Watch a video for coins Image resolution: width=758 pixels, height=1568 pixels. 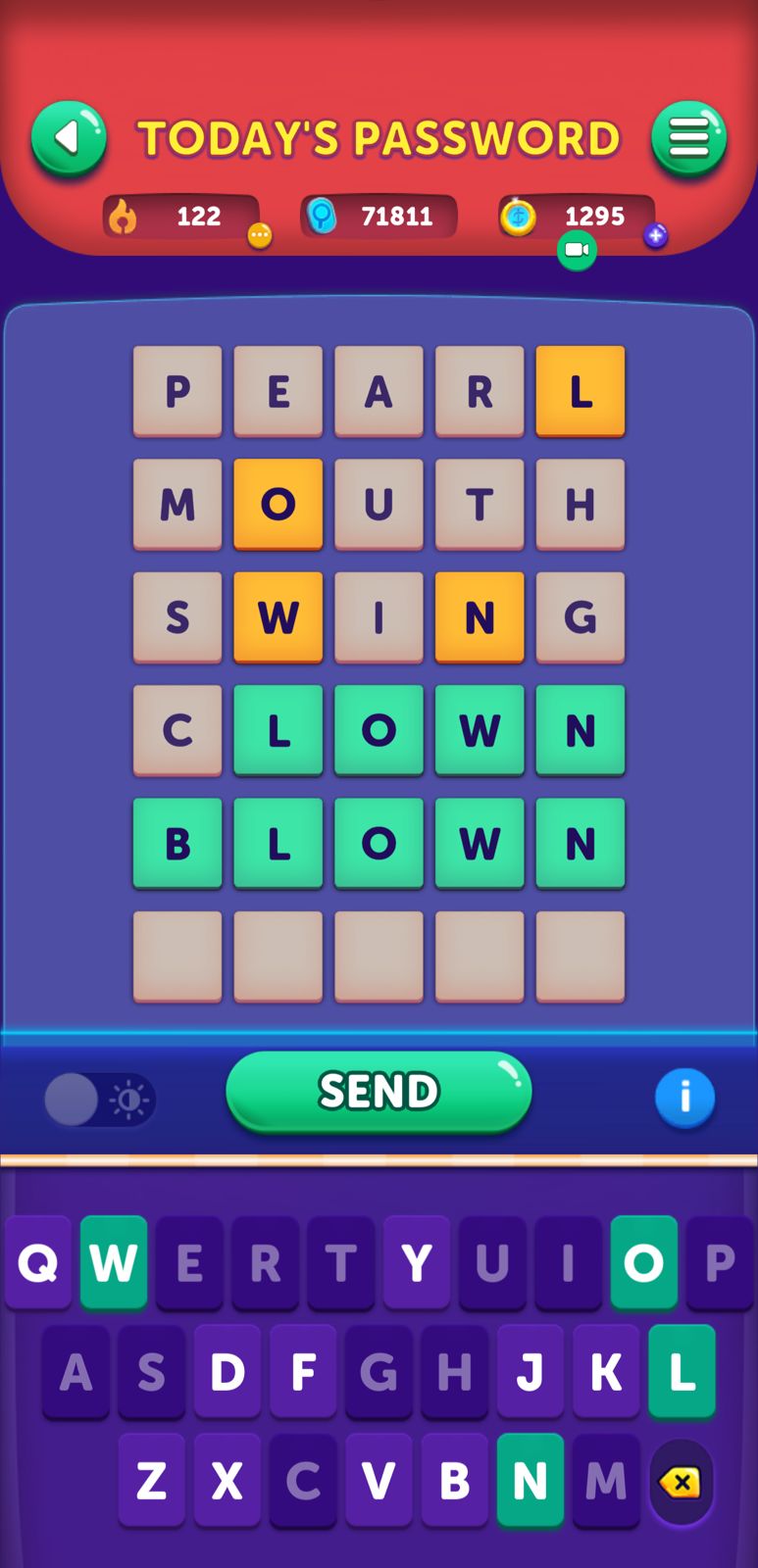pyautogui.click(x=577, y=250)
